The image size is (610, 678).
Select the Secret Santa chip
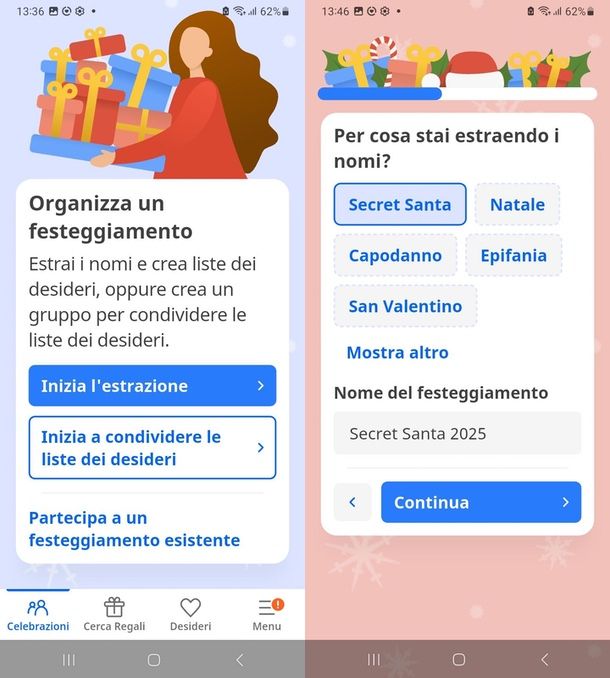click(400, 204)
